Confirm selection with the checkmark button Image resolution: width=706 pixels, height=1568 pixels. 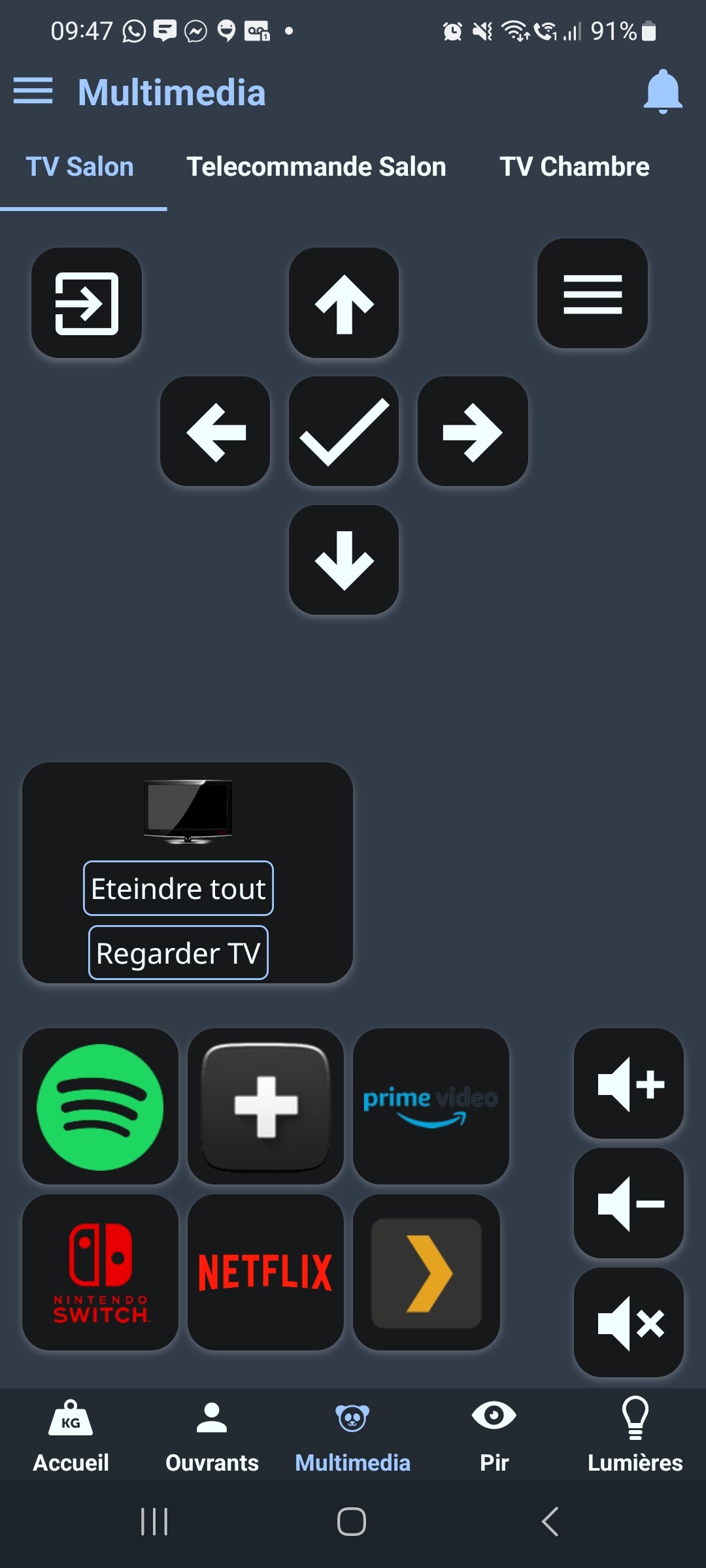click(x=344, y=432)
